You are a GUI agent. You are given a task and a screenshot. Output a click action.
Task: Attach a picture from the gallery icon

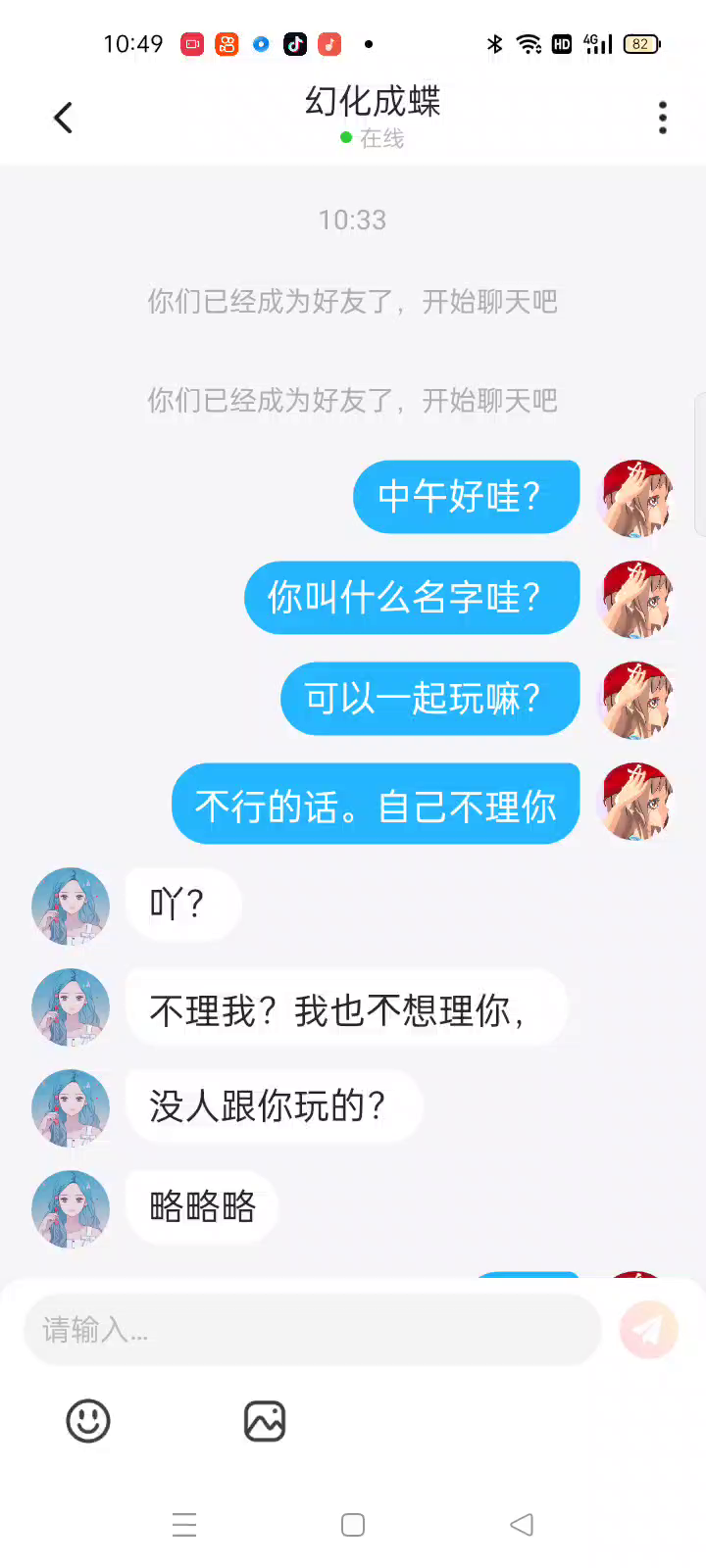pyautogui.click(x=265, y=1420)
